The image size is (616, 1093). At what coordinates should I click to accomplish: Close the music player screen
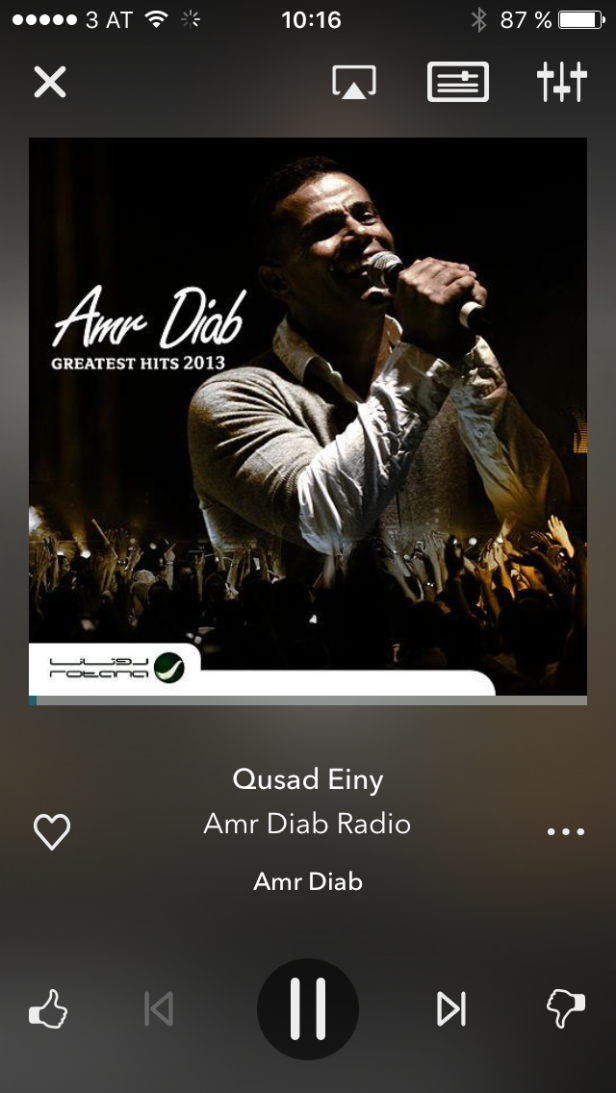49,82
